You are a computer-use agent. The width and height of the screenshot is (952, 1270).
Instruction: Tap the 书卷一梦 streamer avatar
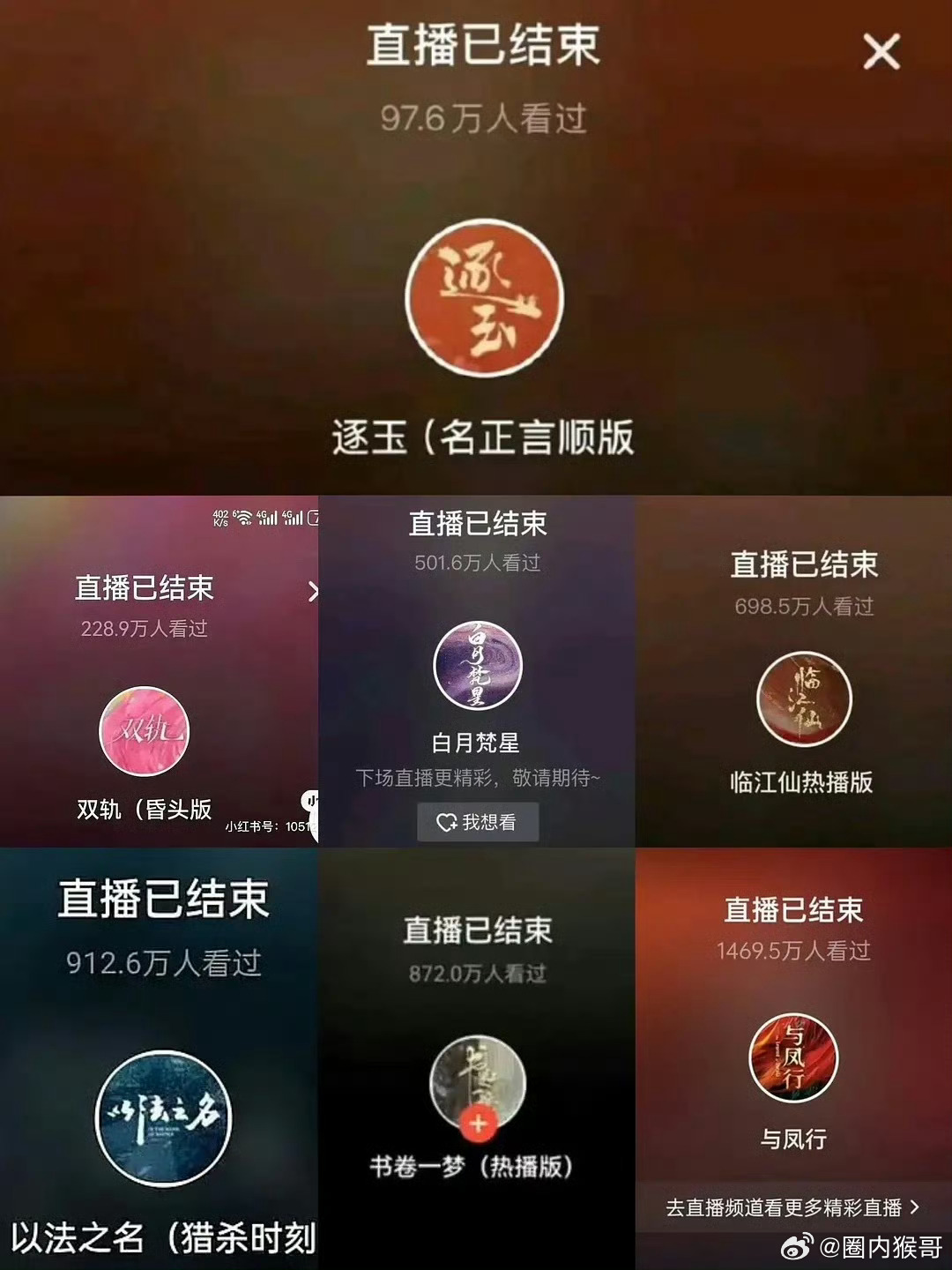[477, 1083]
